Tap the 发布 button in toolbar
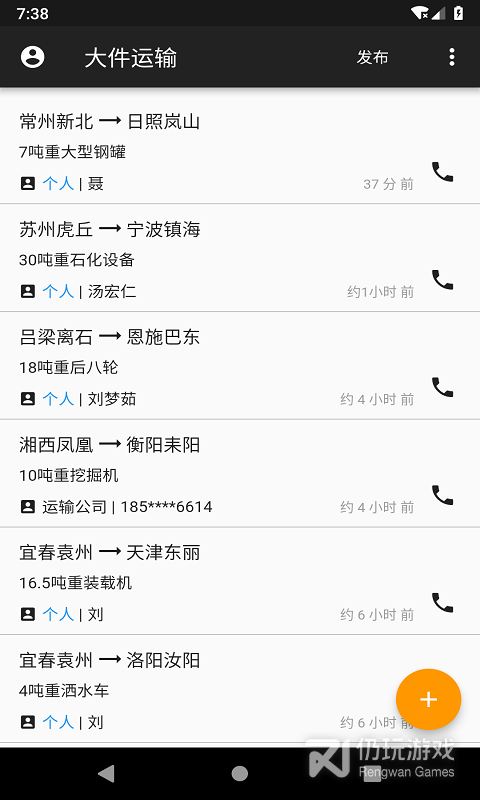 pos(372,57)
